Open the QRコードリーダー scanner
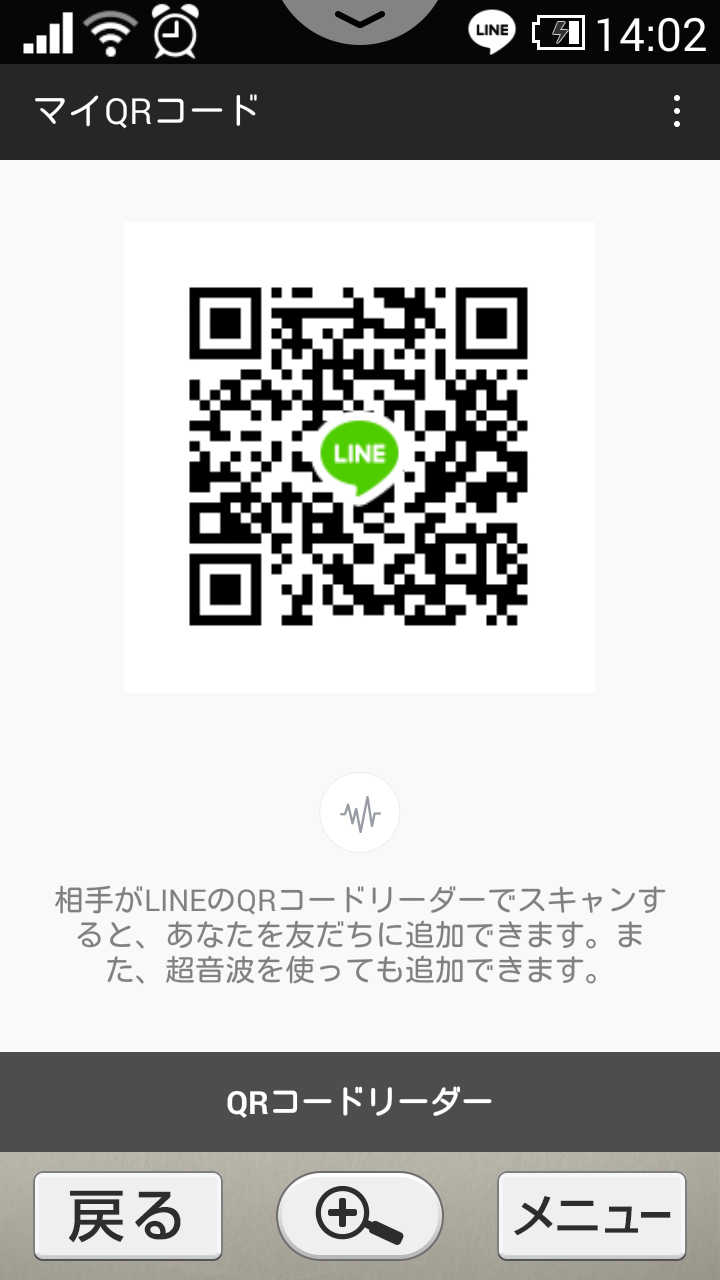The height and width of the screenshot is (1280, 720). tap(360, 1102)
